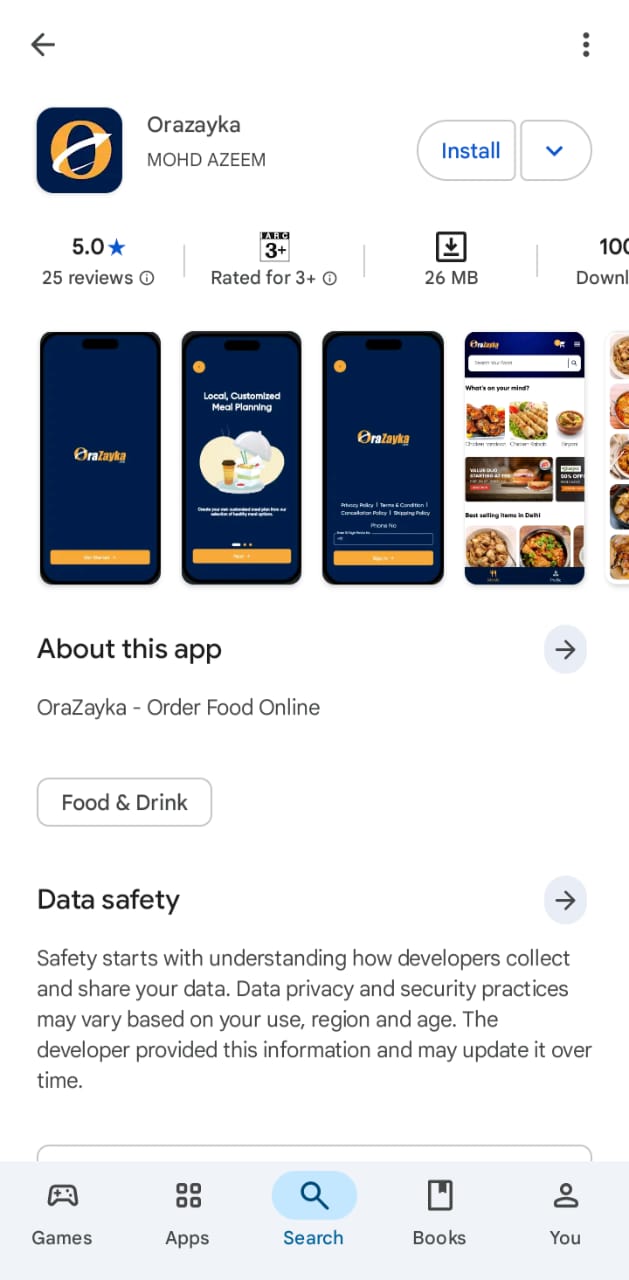Open the phone number sign-in screenshot
The height and width of the screenshot is (1280, 629).
tap(383, 458)
